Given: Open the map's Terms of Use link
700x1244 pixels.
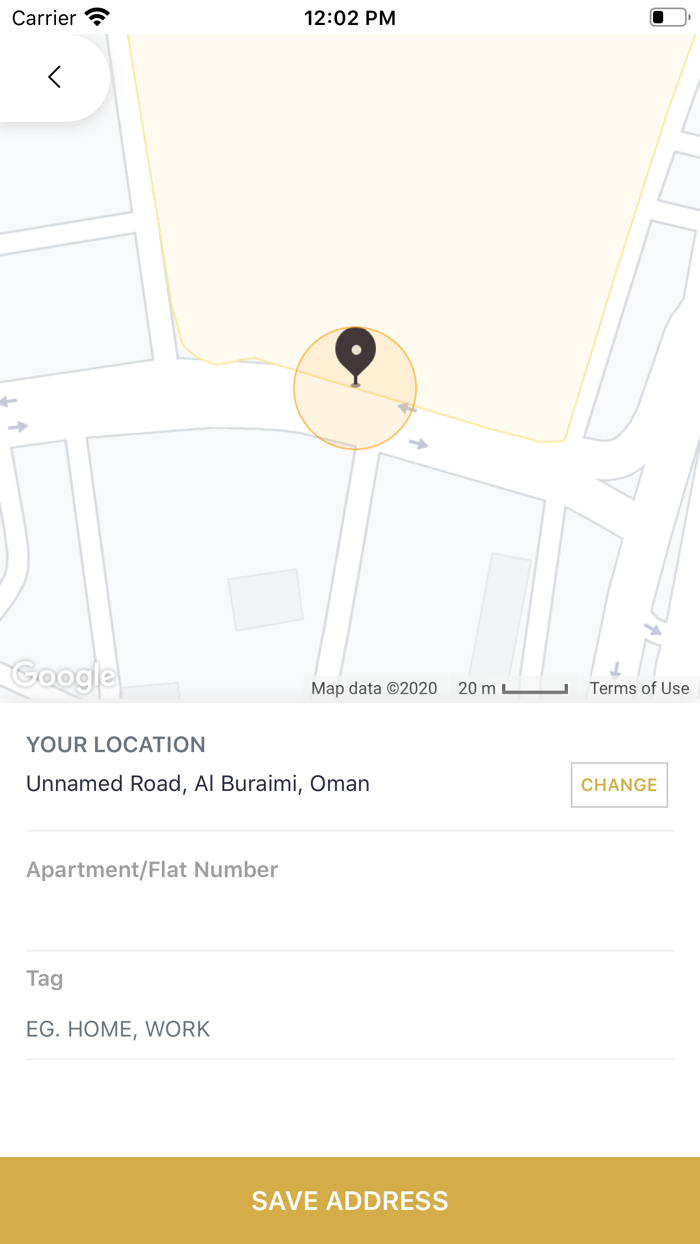Looking at the screenshot, I should point(639,688).
